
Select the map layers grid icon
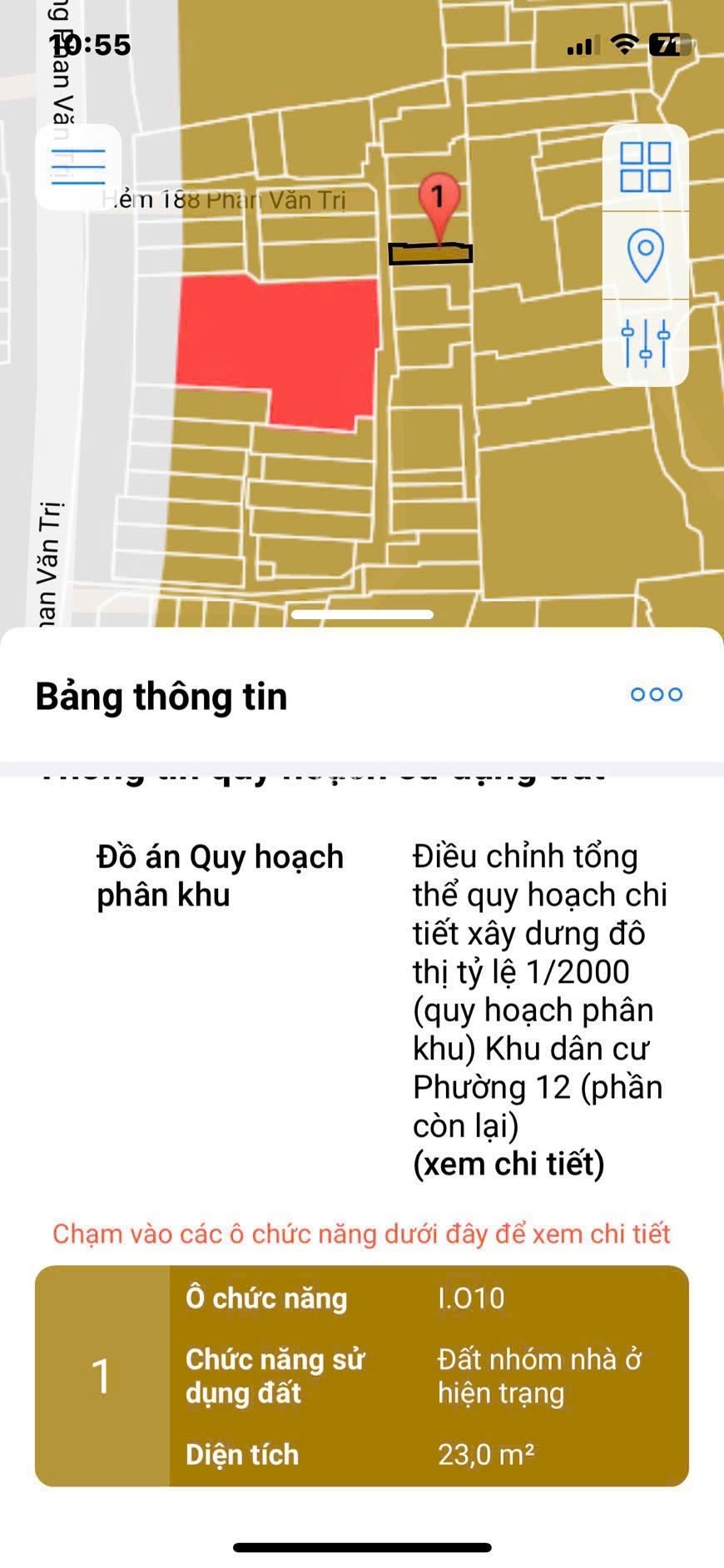647,166
